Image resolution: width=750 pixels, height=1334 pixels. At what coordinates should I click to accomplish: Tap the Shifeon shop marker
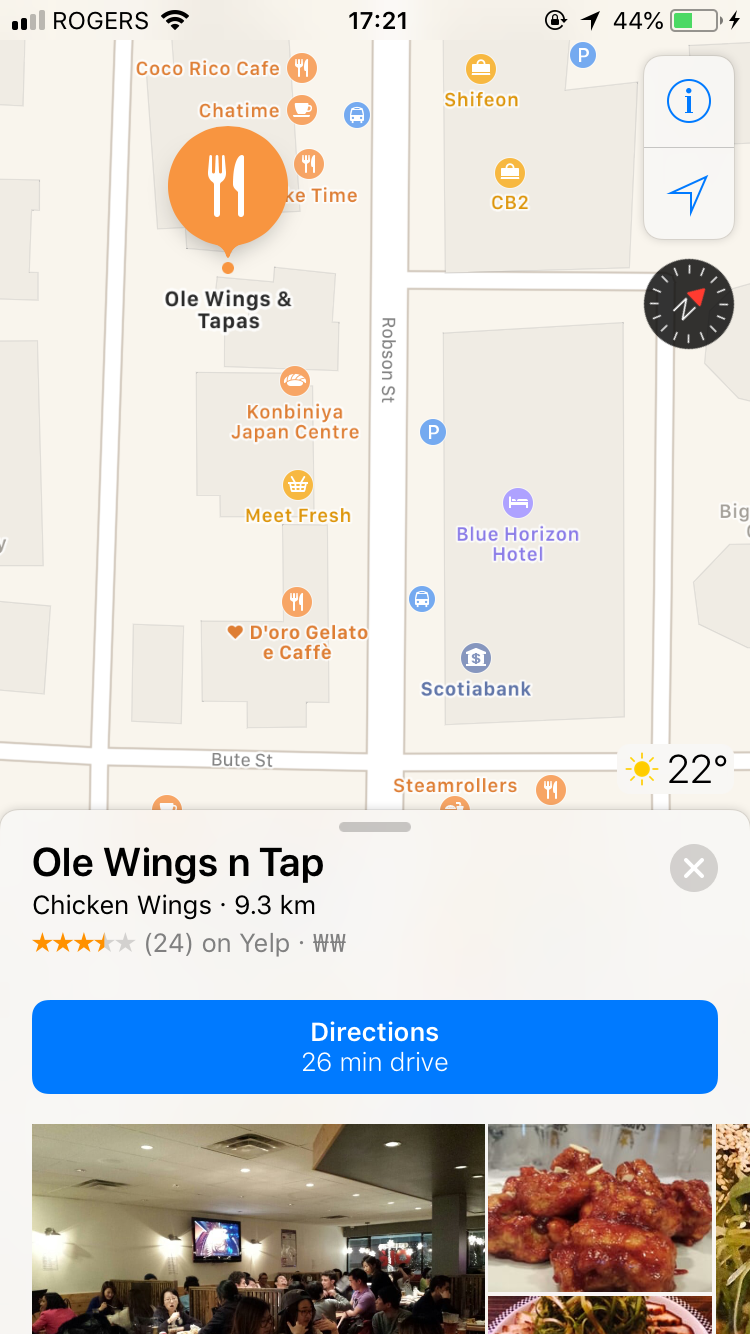tap(481, 69)
